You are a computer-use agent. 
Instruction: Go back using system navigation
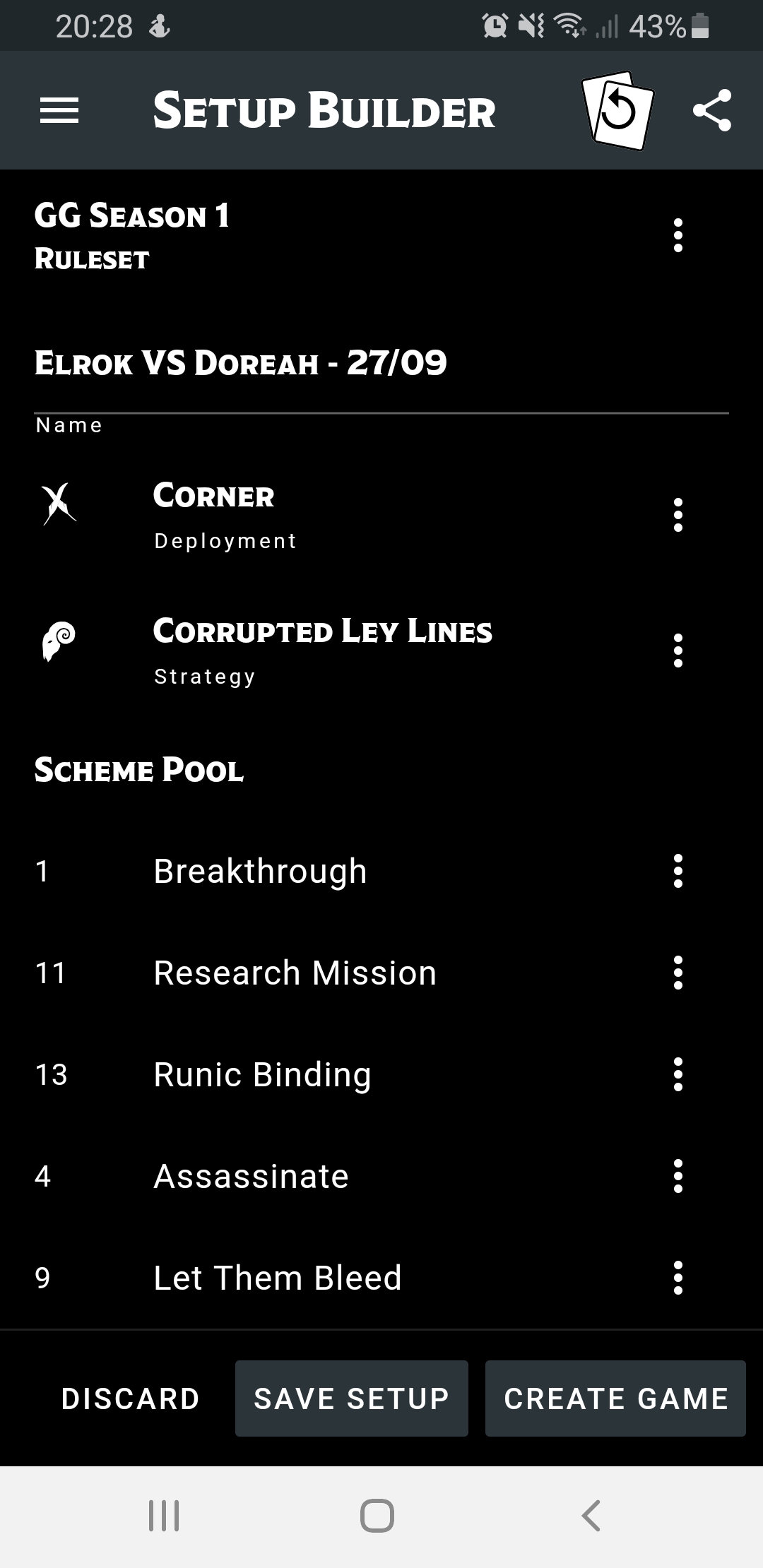point(591,1516)
